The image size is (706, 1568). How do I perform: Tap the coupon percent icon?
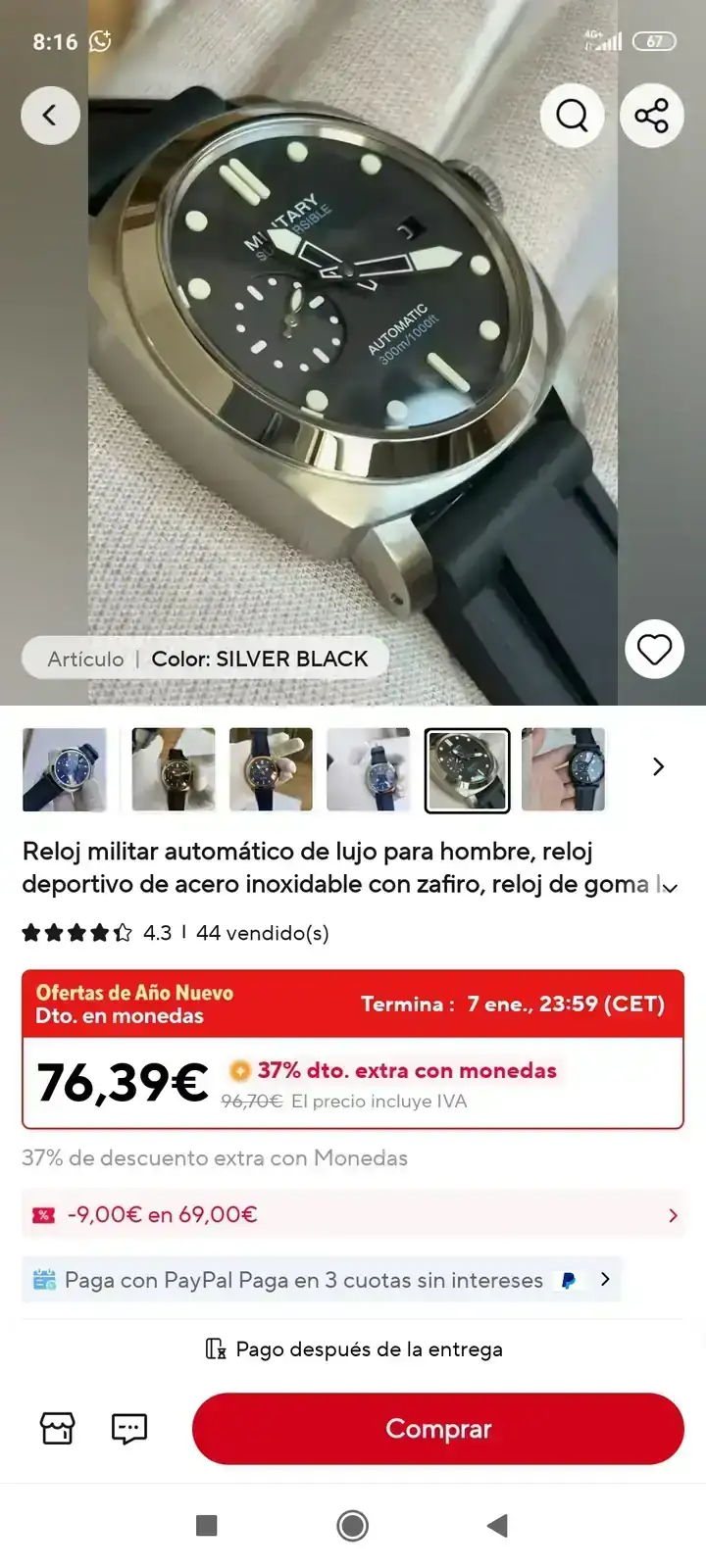click(42, 1214)
